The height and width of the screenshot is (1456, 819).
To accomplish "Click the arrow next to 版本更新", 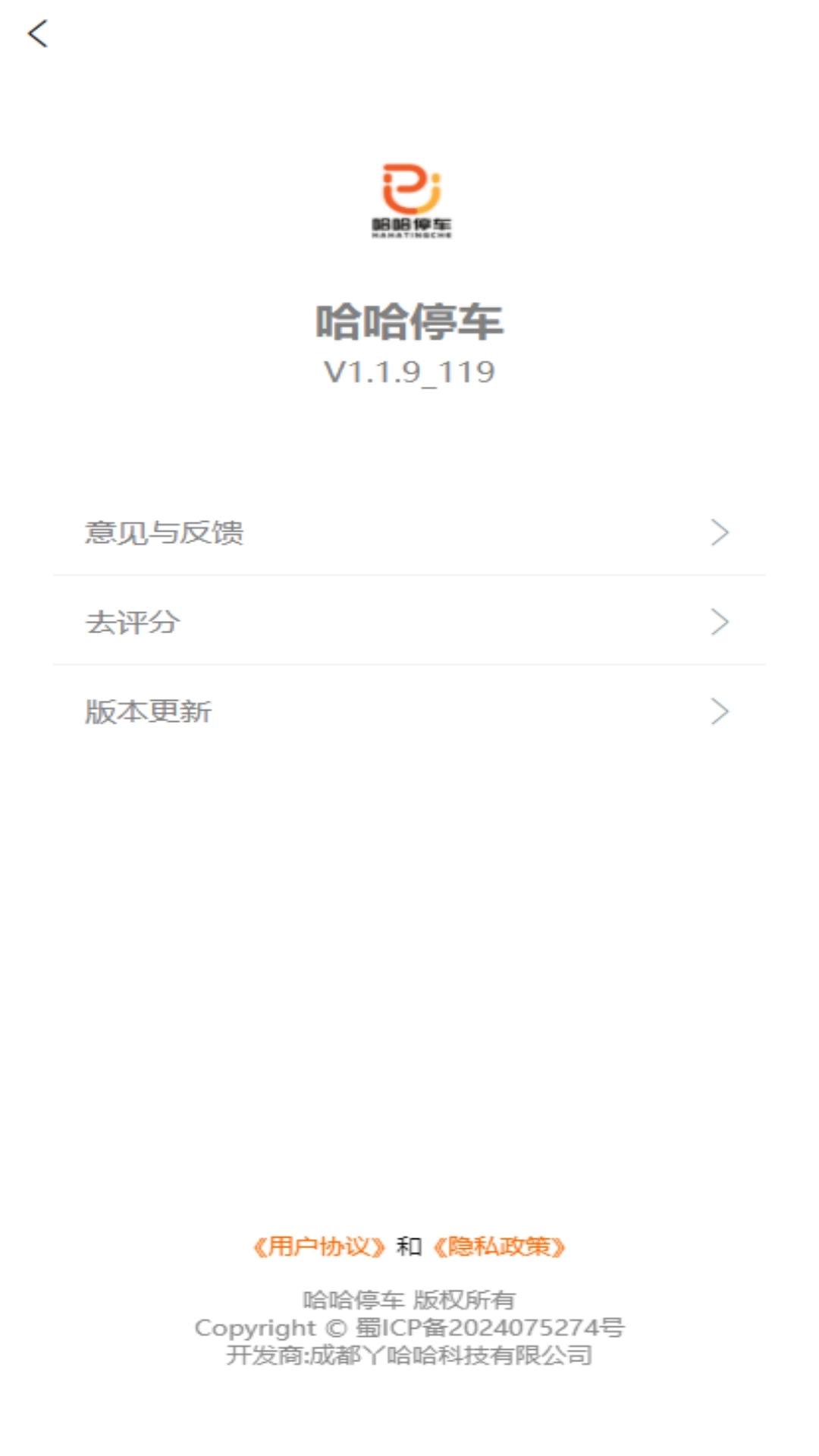I will pyautogui.click(x=721, y=711).
